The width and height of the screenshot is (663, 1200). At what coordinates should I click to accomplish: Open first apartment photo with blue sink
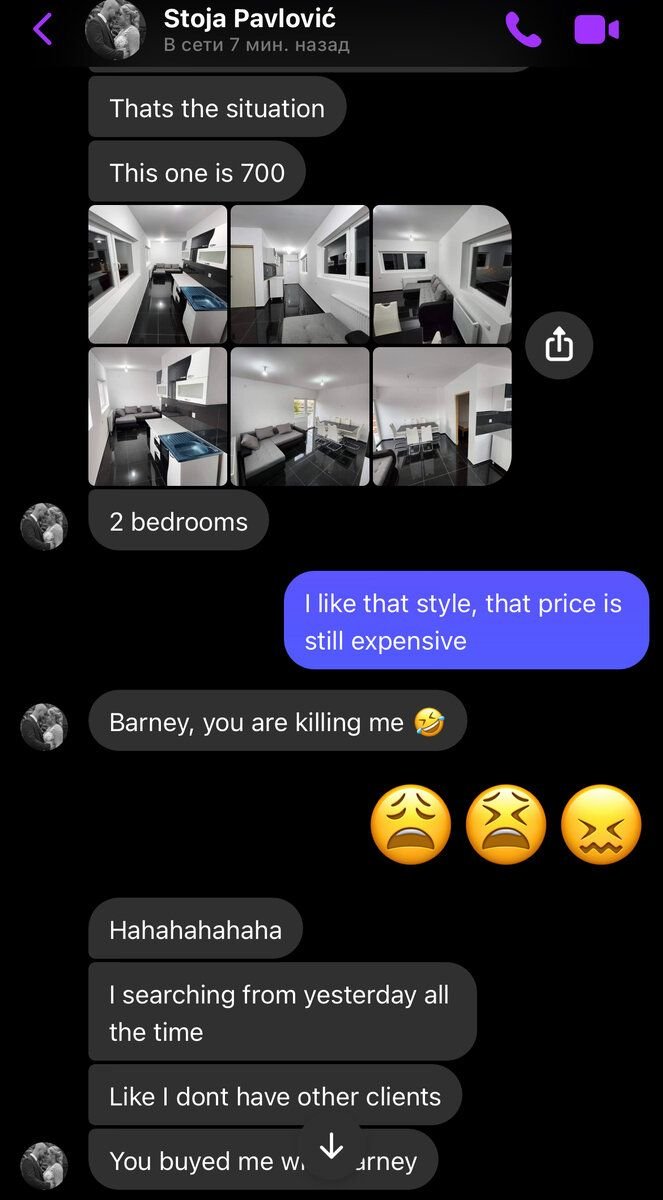click(158, 274)
